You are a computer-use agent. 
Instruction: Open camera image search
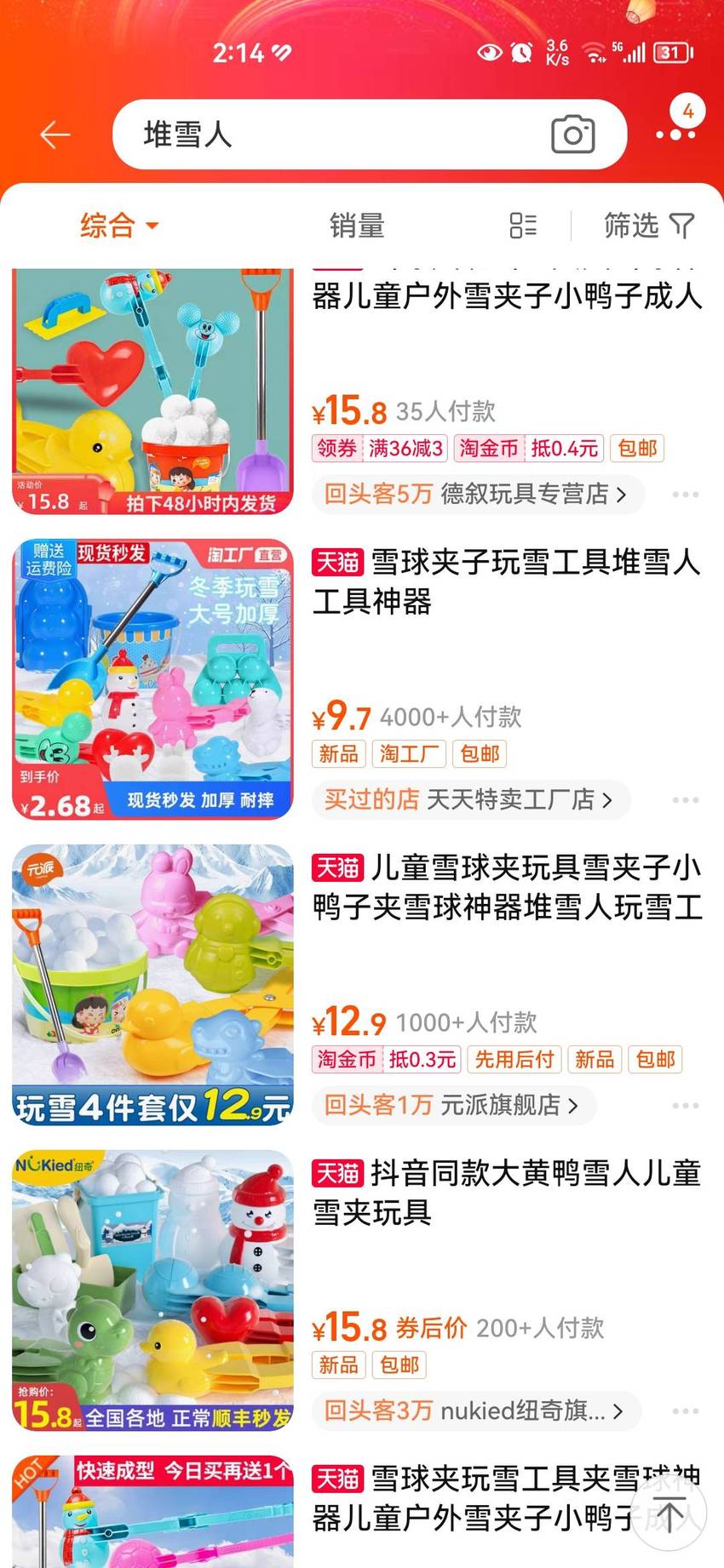click(x=572, y=134)
